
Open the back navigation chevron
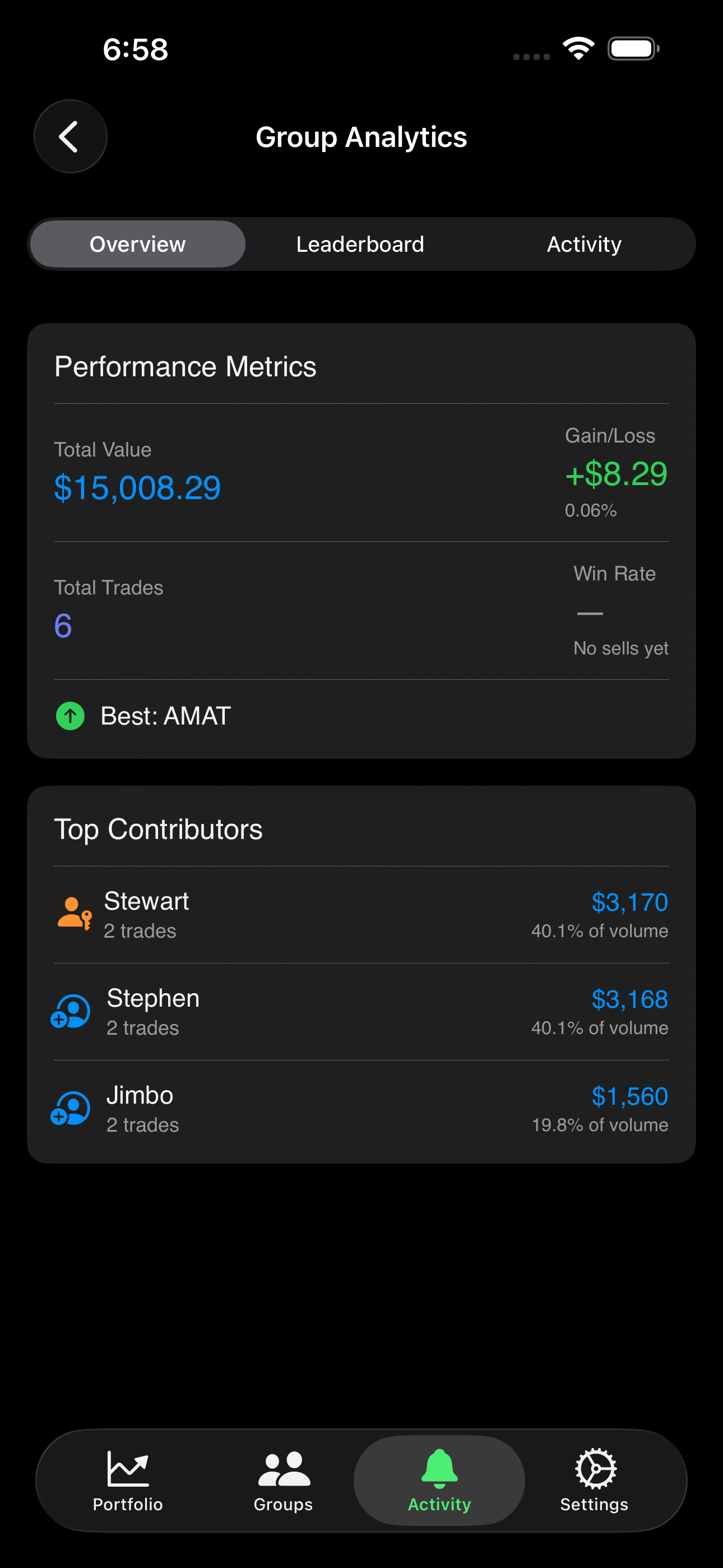pyautogui.click(x=70, y=136)
